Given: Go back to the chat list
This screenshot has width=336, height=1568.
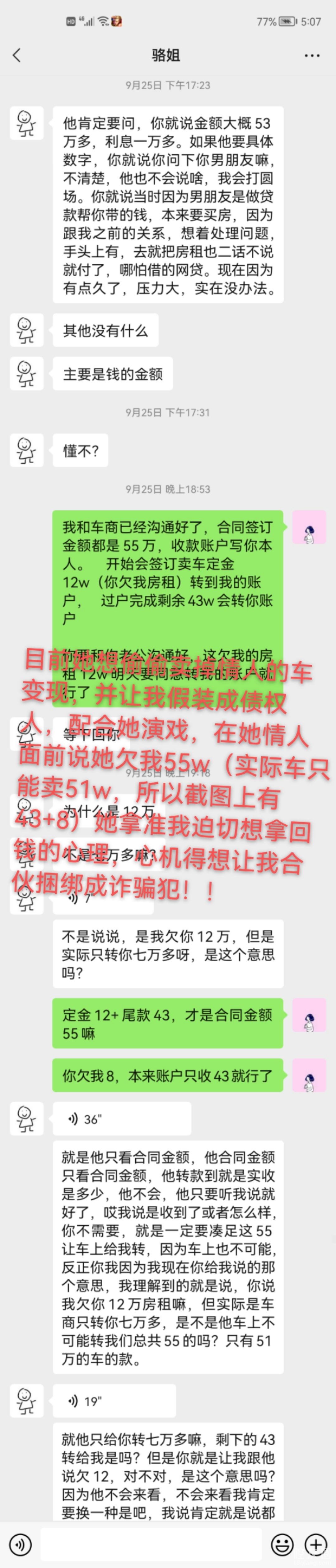Looking at the screenshot, I should click(17, 55).
